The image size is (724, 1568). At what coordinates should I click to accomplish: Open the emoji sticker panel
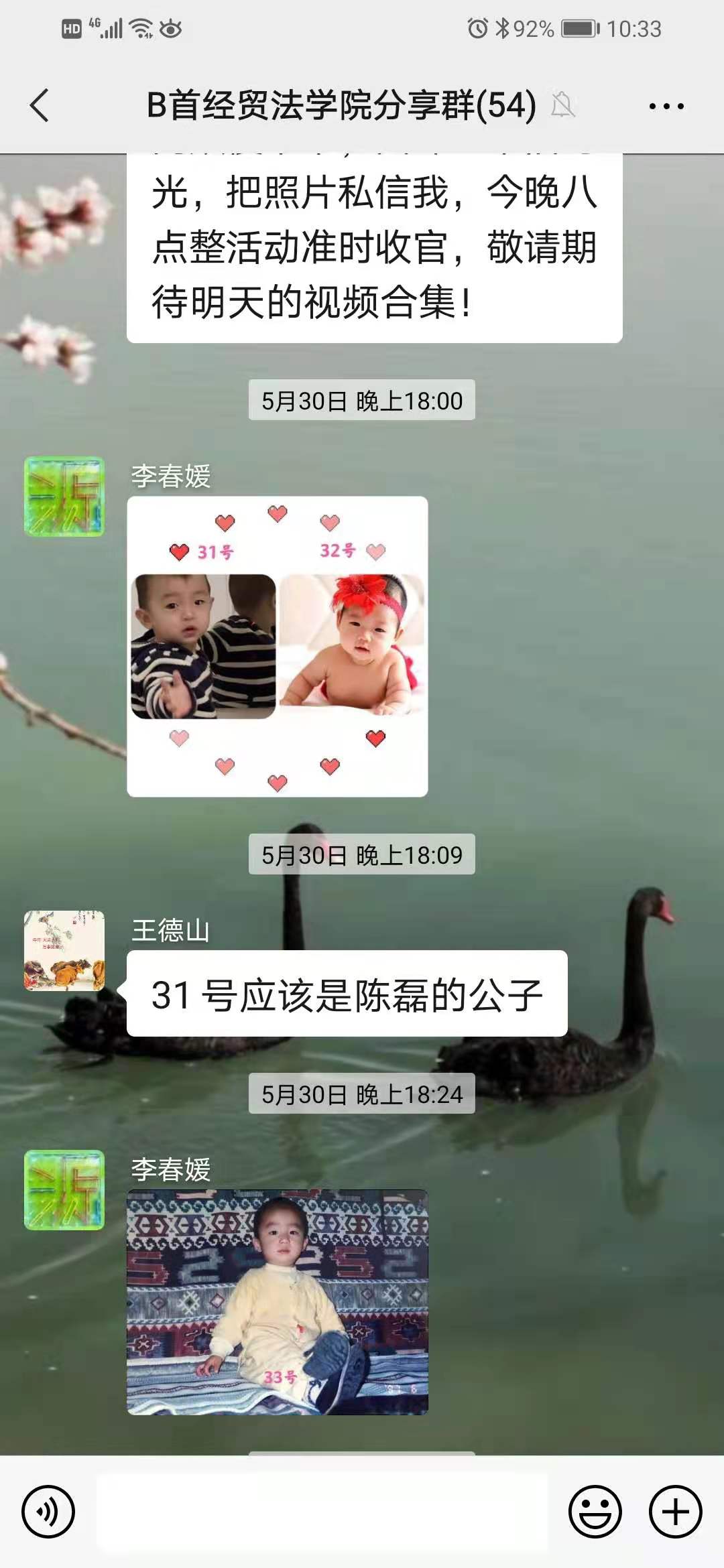point(595,1512)
